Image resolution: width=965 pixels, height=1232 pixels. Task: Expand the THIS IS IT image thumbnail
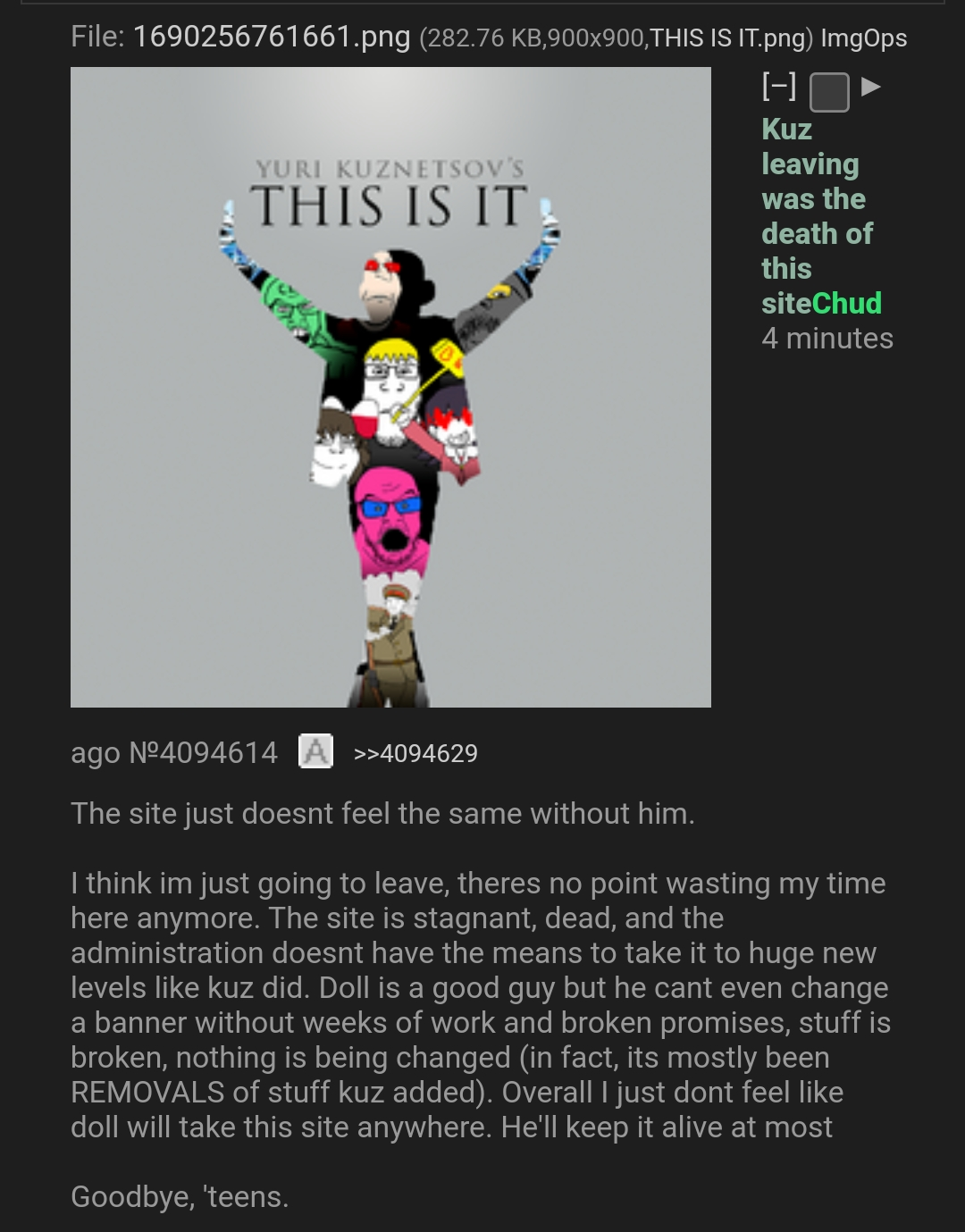[390, 387]
